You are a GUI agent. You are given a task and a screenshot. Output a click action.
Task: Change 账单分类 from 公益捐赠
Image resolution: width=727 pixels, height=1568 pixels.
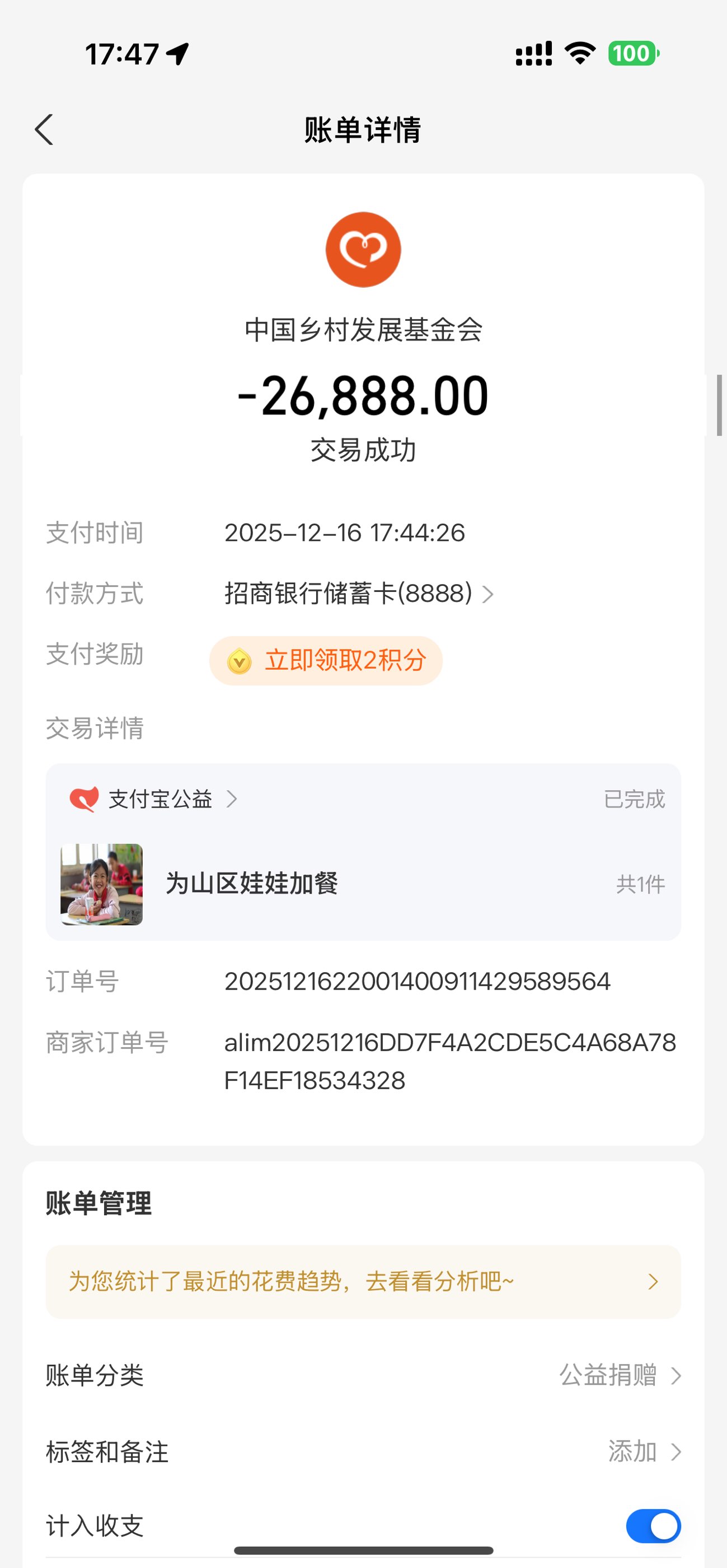[x=620, y=1375]
